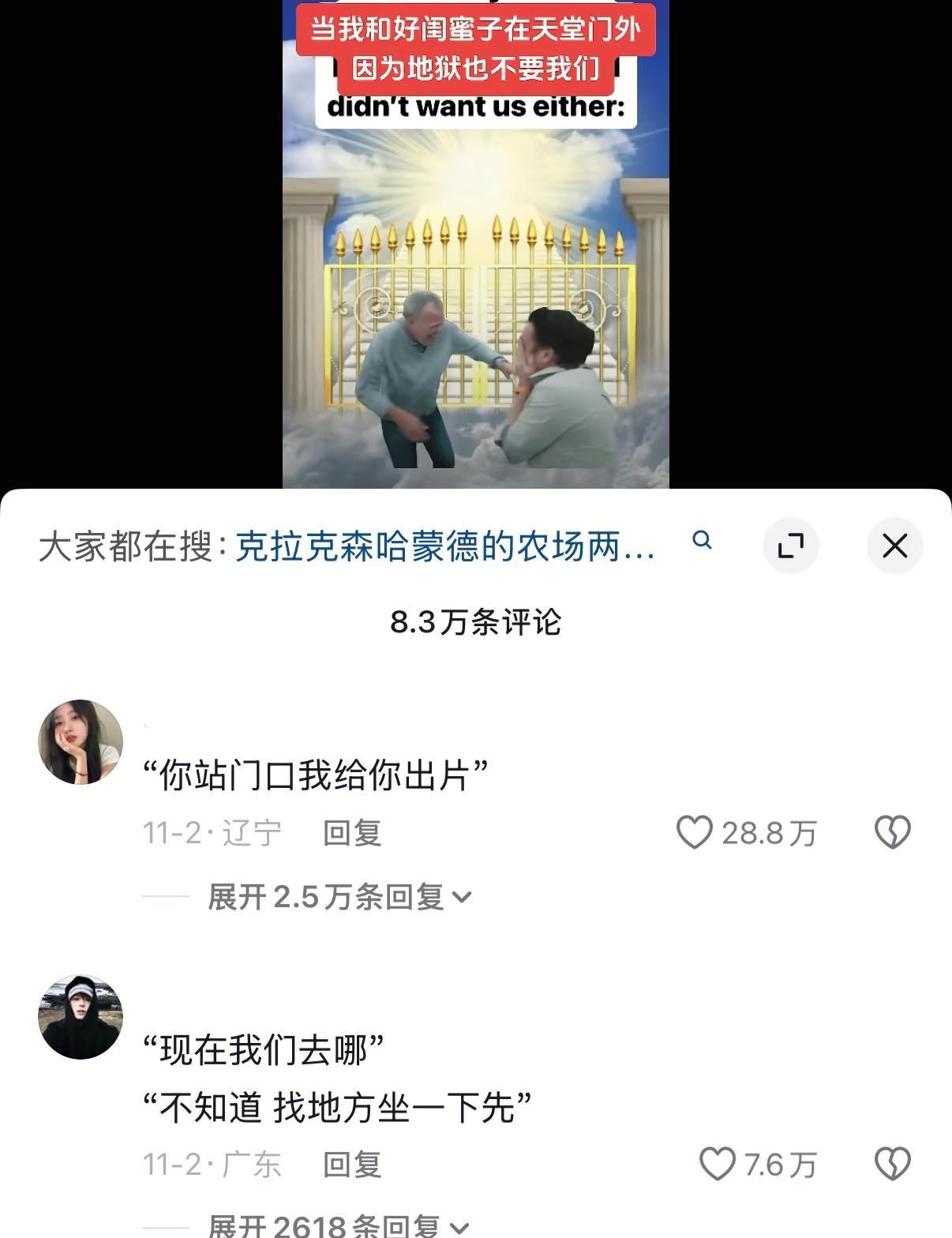Screen dimensions: 952x1238
Task: Open the 8.3万条评论 comments header
Action: pos(476,622)
